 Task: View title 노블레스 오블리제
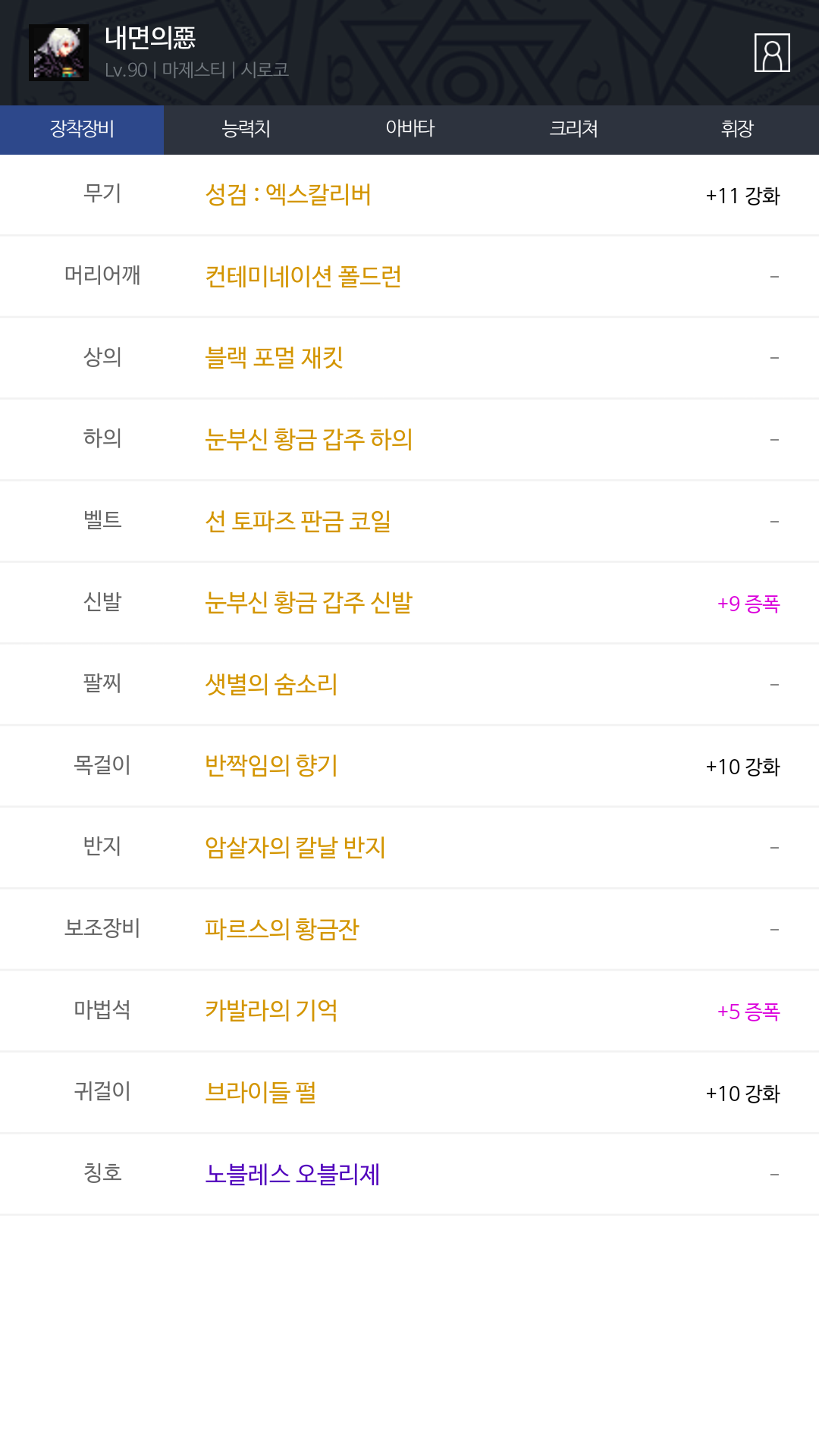pyautogui.click(x=293, y=1175)
